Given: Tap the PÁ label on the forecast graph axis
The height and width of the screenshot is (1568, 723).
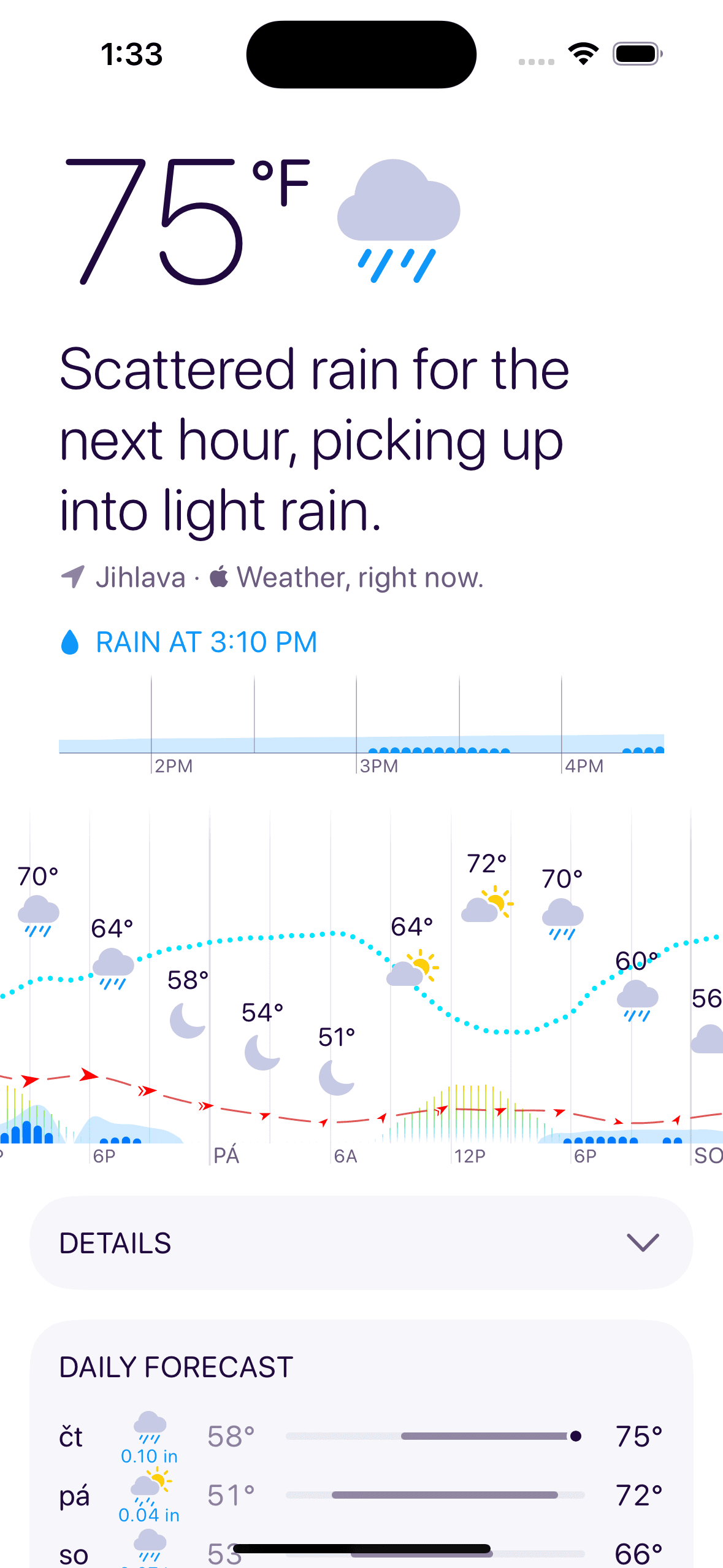Looking at the screenshot, I should point(228,1156).
